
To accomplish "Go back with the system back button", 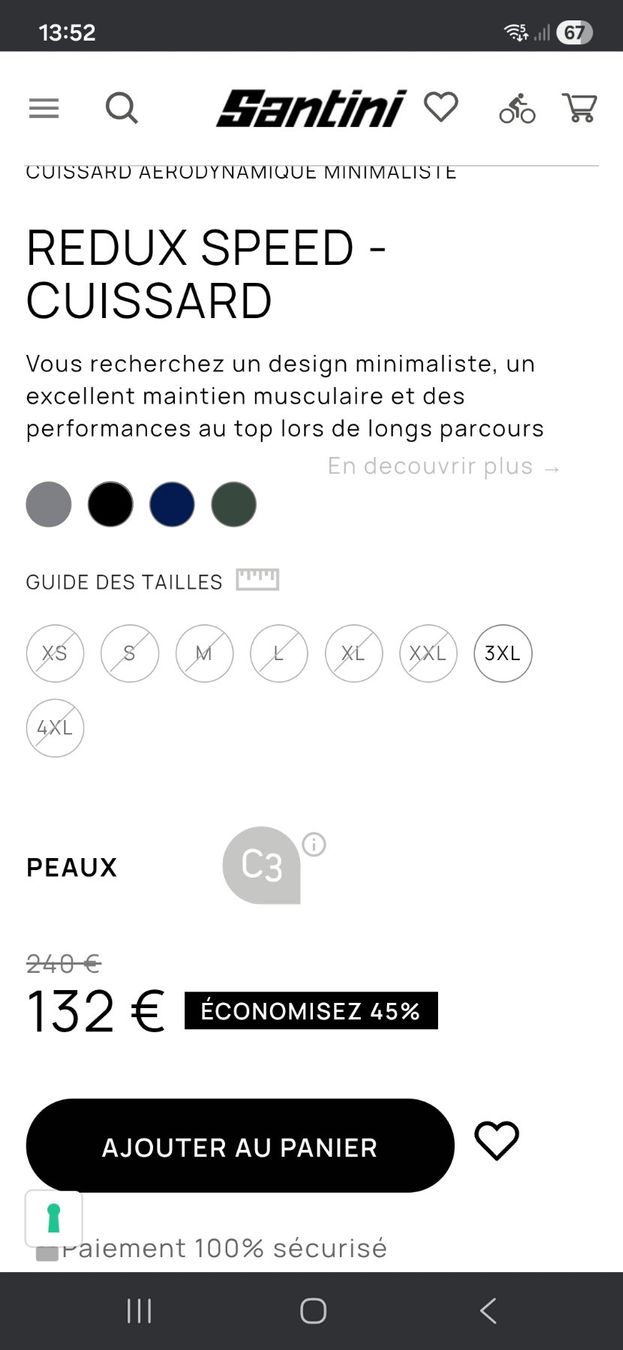I will point(487,1311).
